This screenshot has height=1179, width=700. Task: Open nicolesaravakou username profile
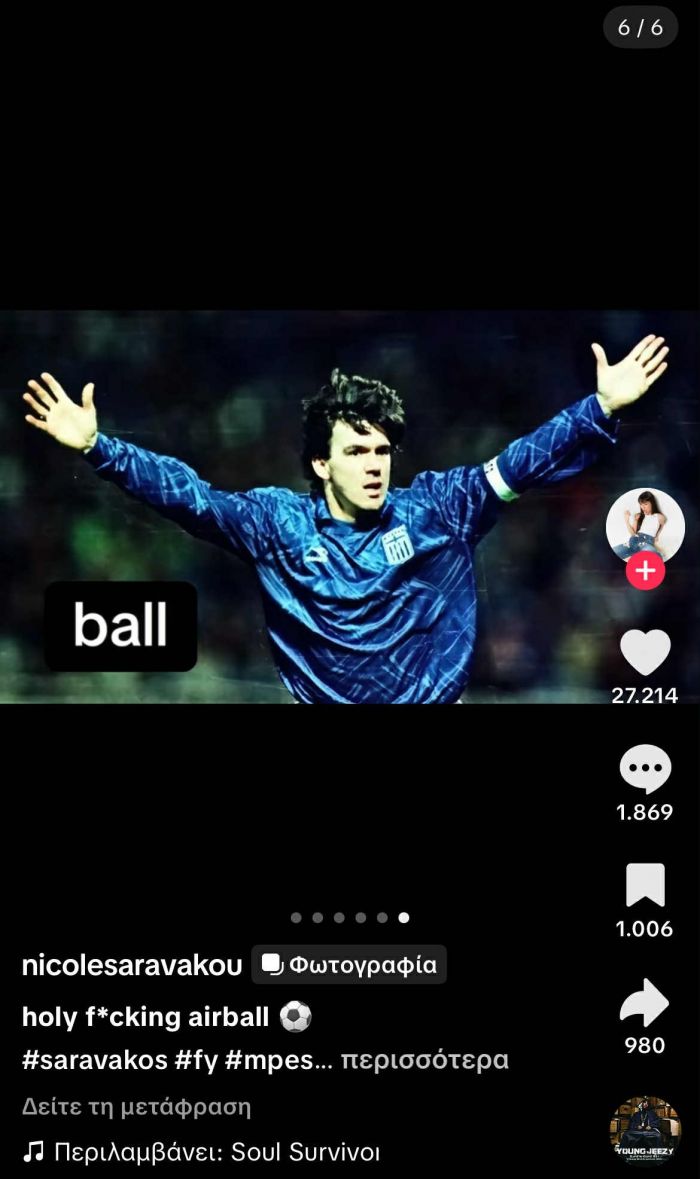tap(132, 965)
